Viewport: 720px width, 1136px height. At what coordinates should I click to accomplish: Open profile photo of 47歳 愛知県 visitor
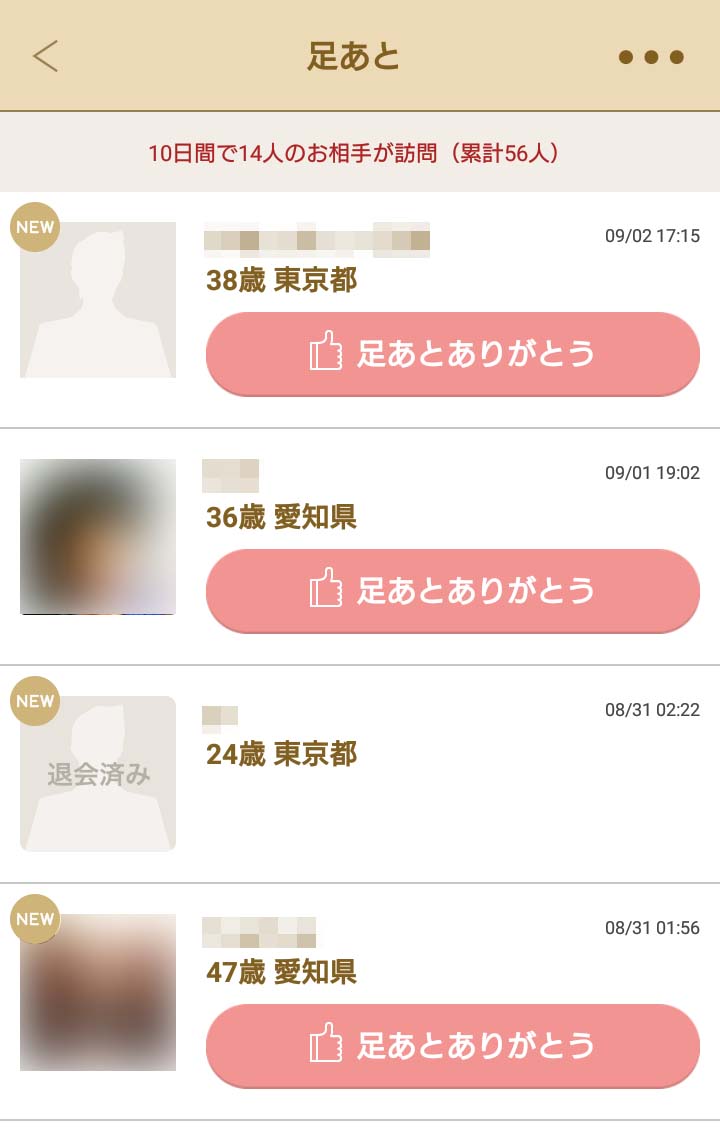(98, 992)
